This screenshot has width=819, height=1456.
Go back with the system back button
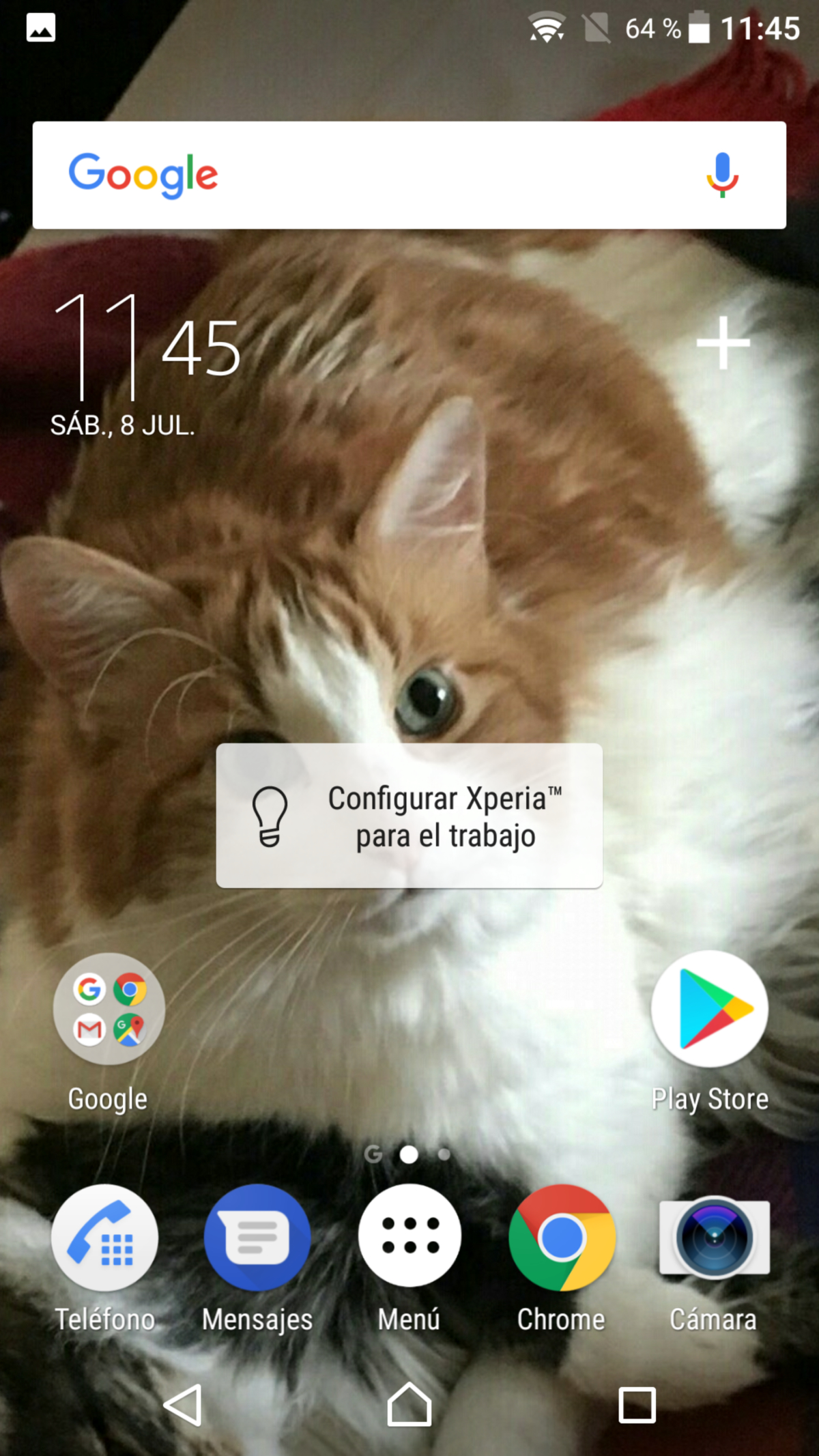tap(183, 1405)
